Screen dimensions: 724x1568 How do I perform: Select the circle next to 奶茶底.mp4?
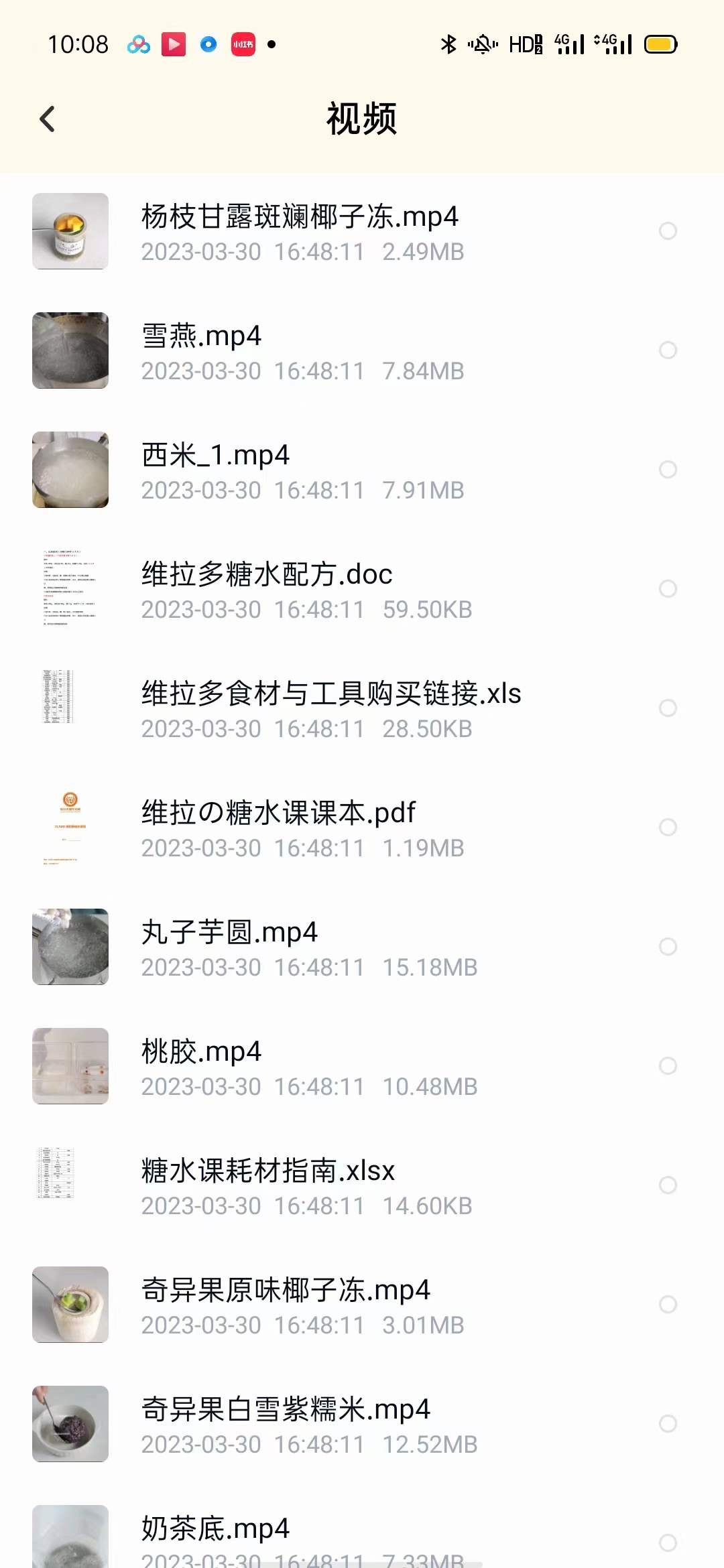point(668,1541)
